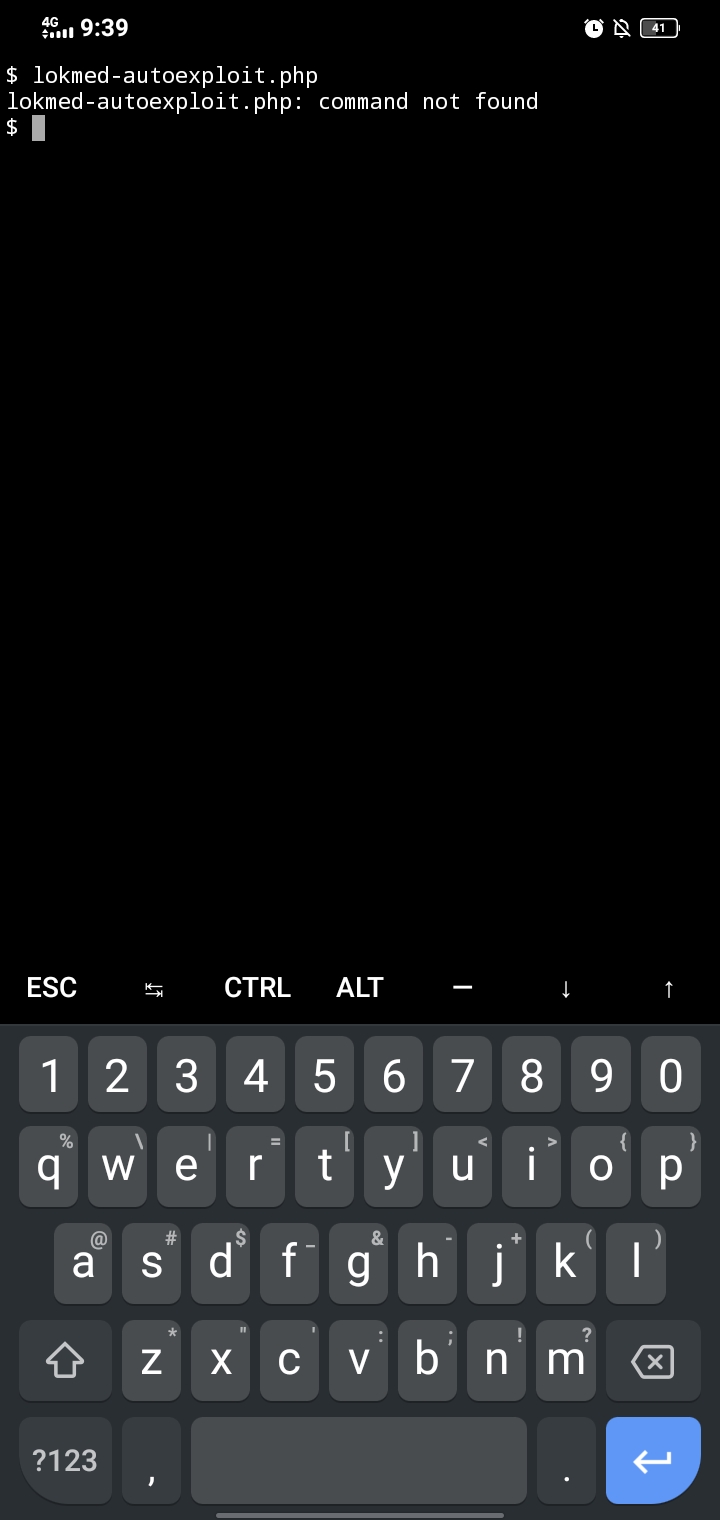Tap the comma key

click(151, 1460)
